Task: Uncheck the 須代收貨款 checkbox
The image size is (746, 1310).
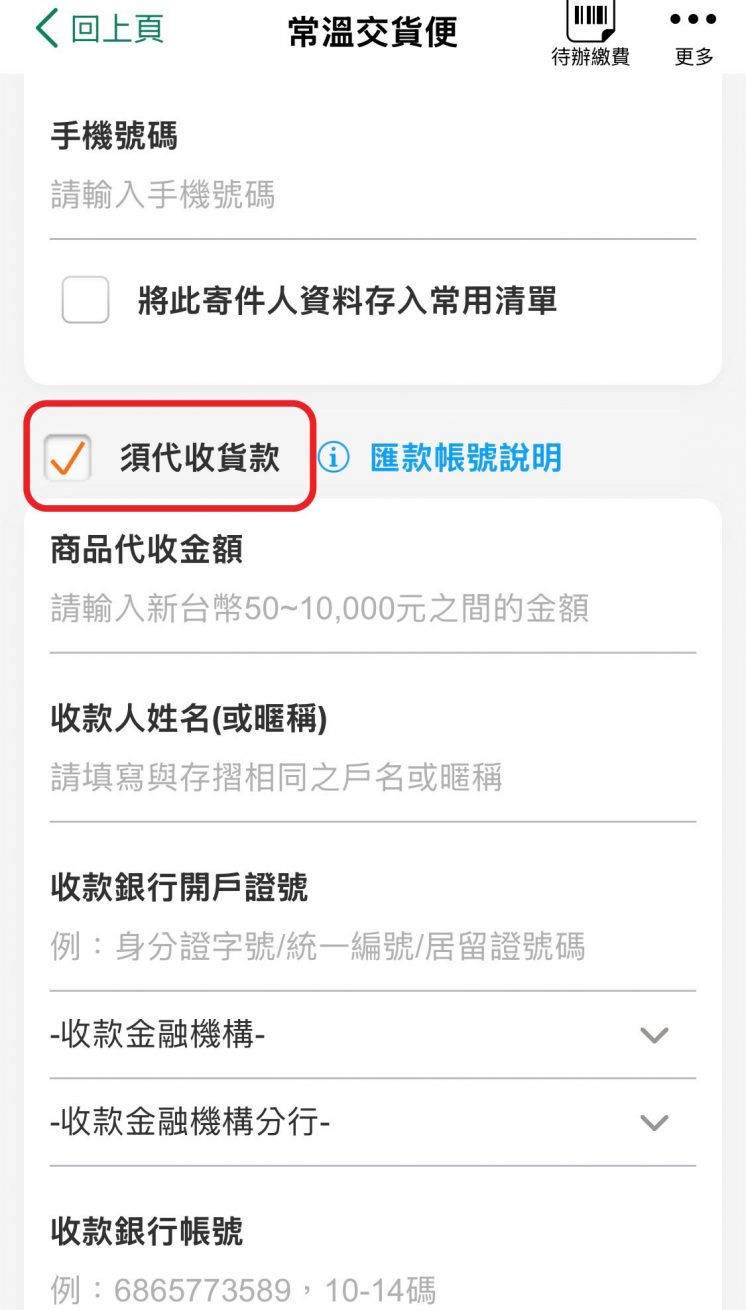Action: pyautogui.click(x=67, y=458)
